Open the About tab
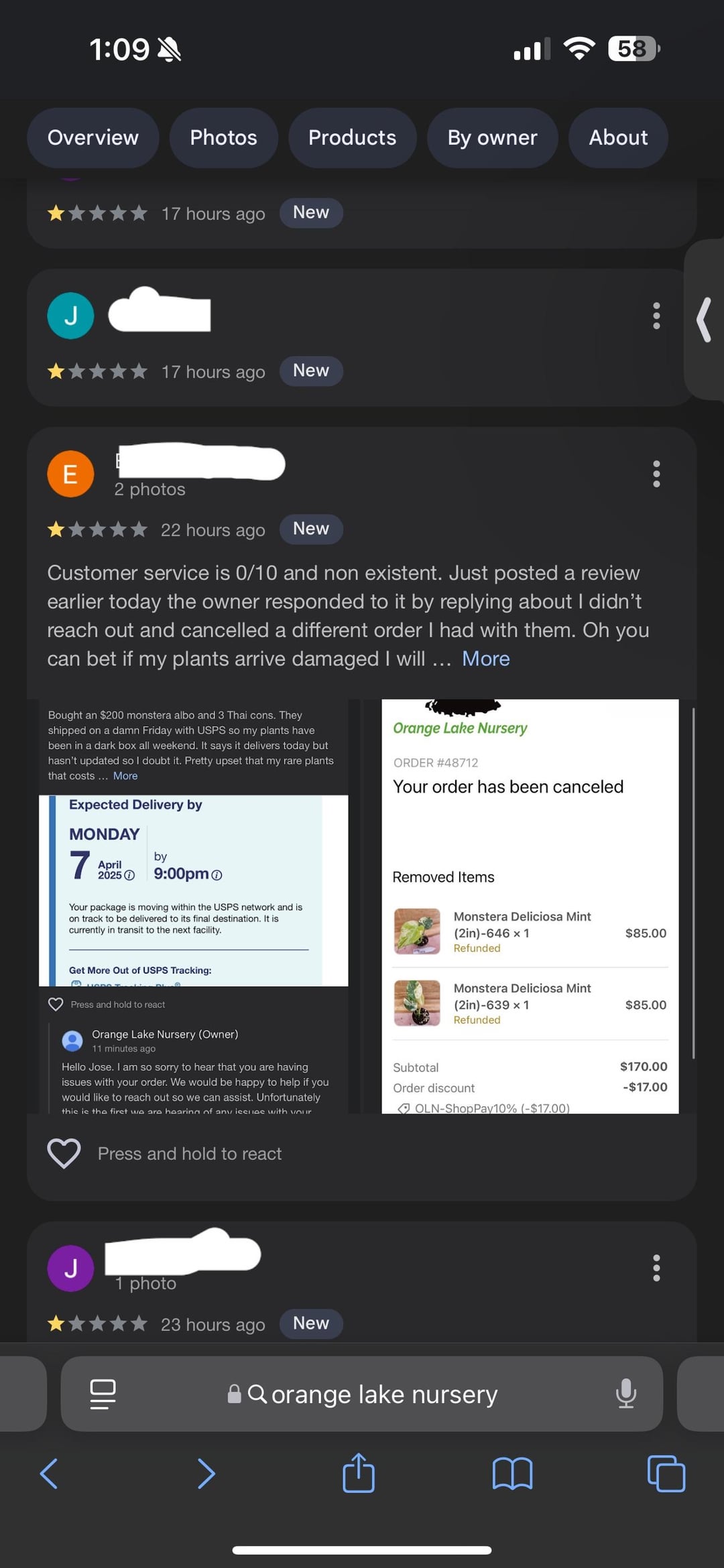Viewport: 724px width, 1568px height. tap(617, 138)
